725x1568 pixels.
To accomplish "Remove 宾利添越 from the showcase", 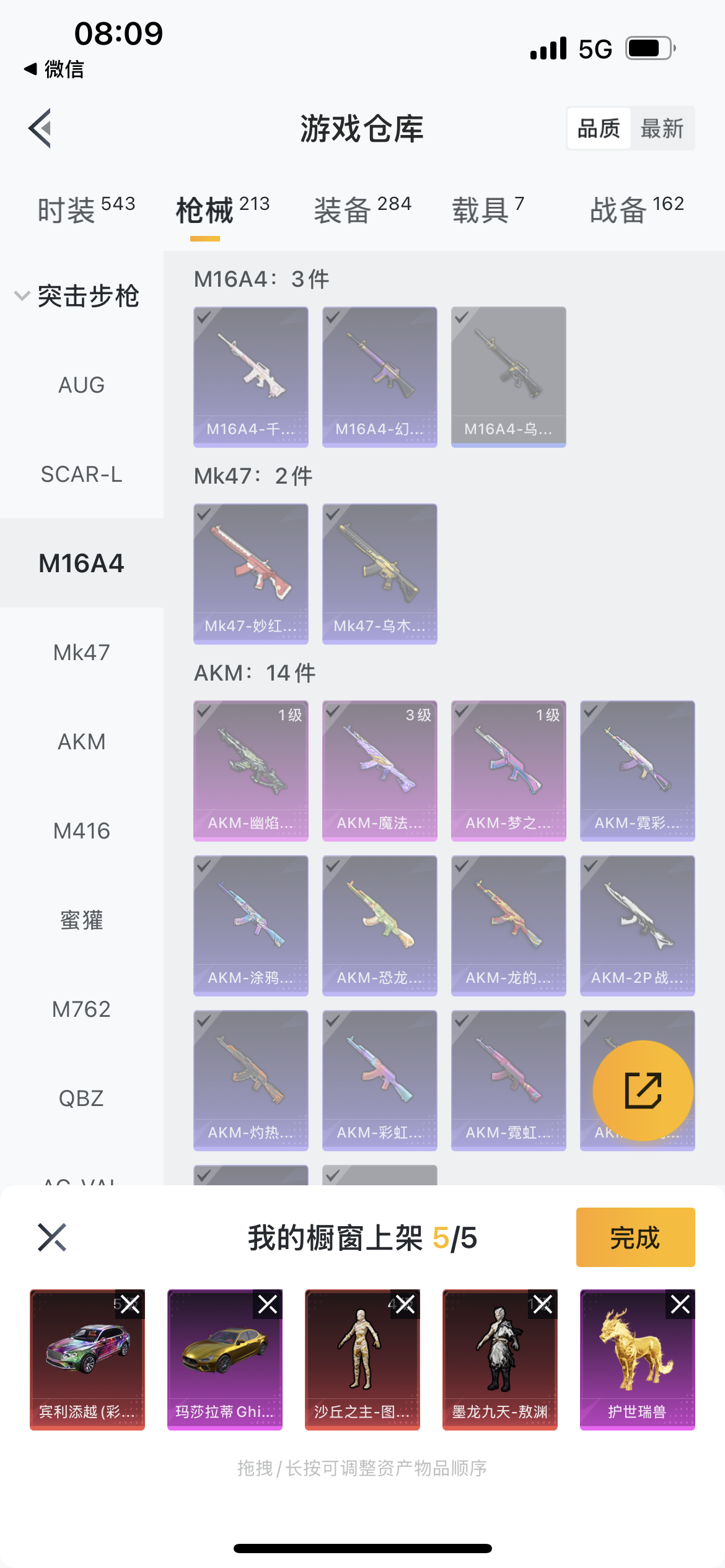I will click(x=130, y=1305).
